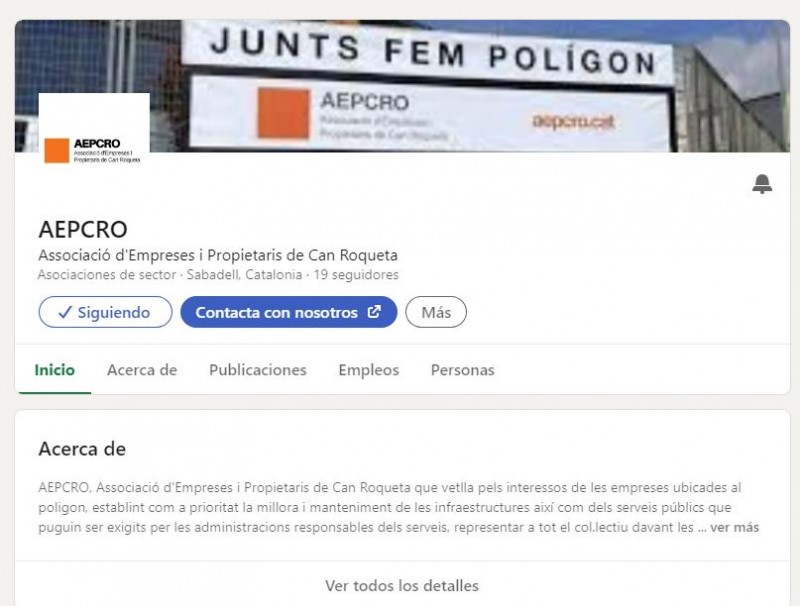Expand description with ver más

point(734,527)
